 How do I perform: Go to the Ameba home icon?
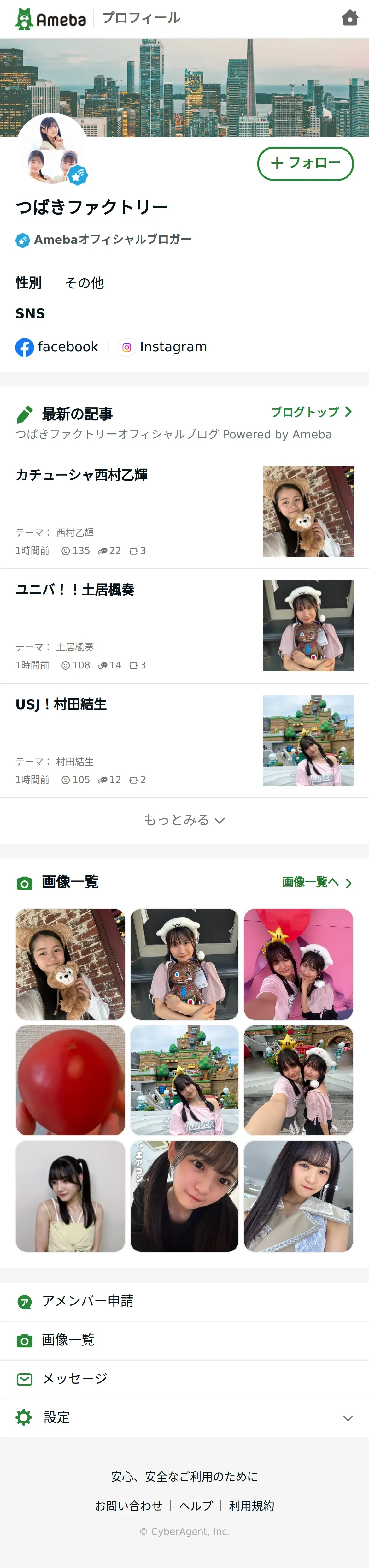pyautogui.click(x=349, y=18)
